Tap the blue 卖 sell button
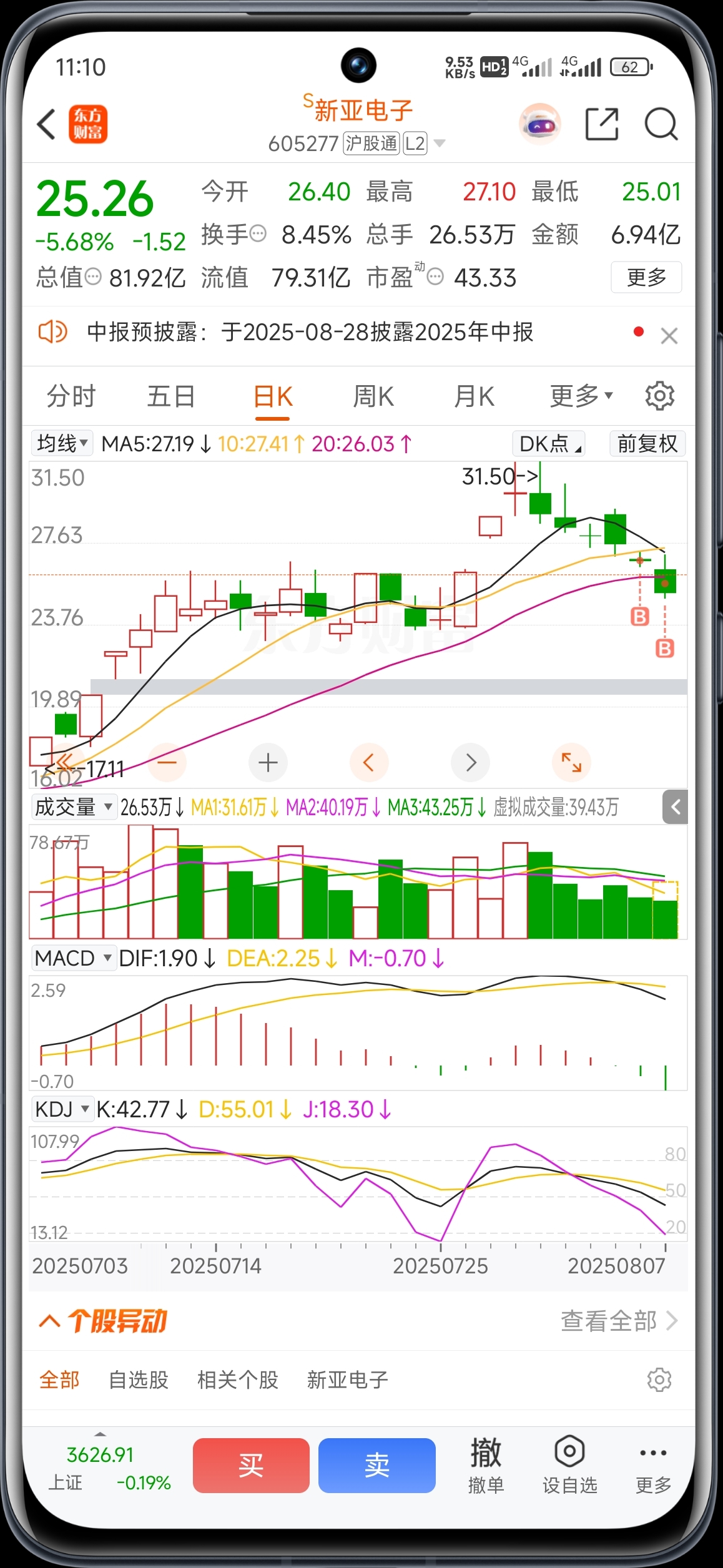 376,1465
